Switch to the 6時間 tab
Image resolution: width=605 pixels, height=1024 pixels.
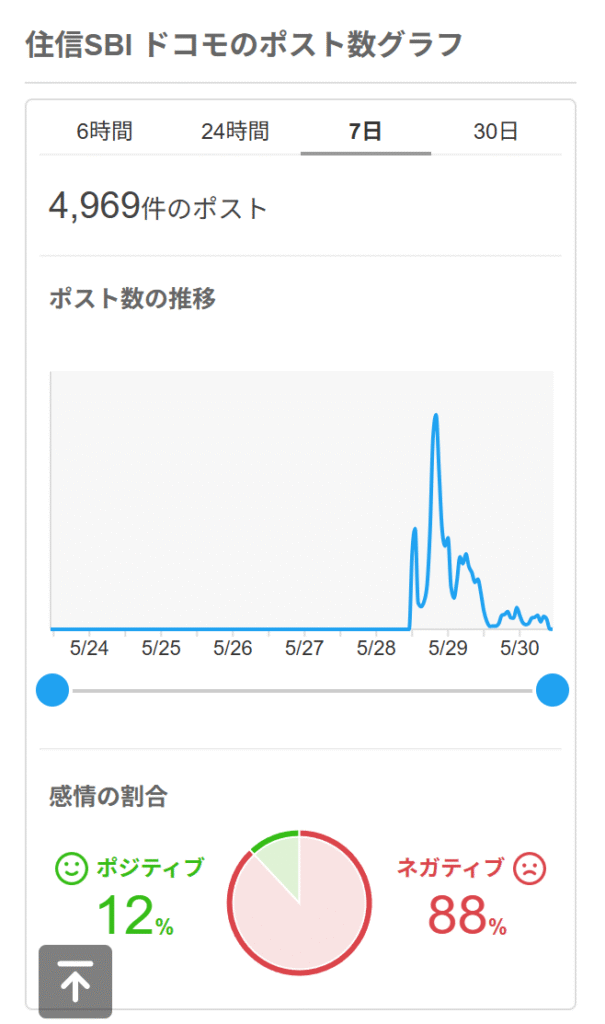105,131
